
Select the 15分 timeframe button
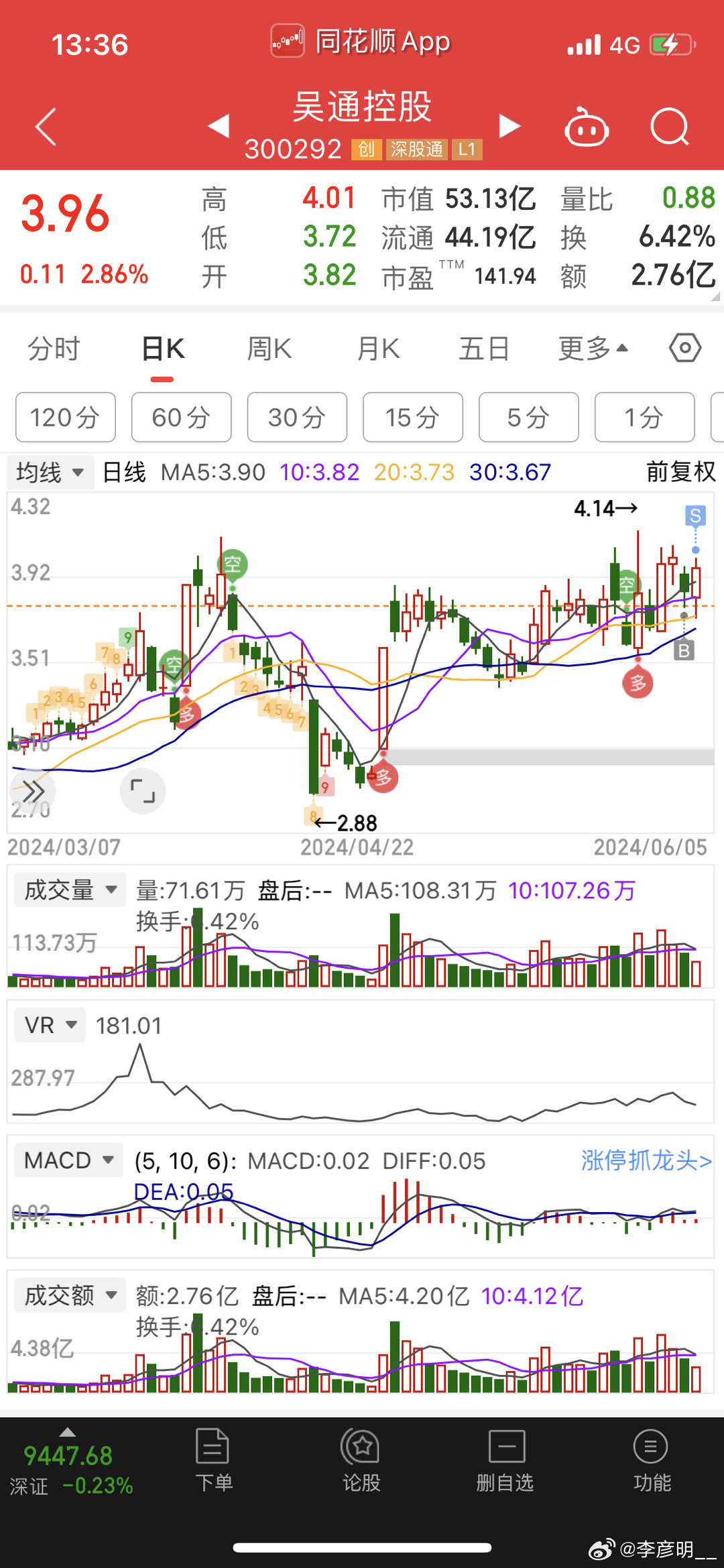(x=412, y=417)
